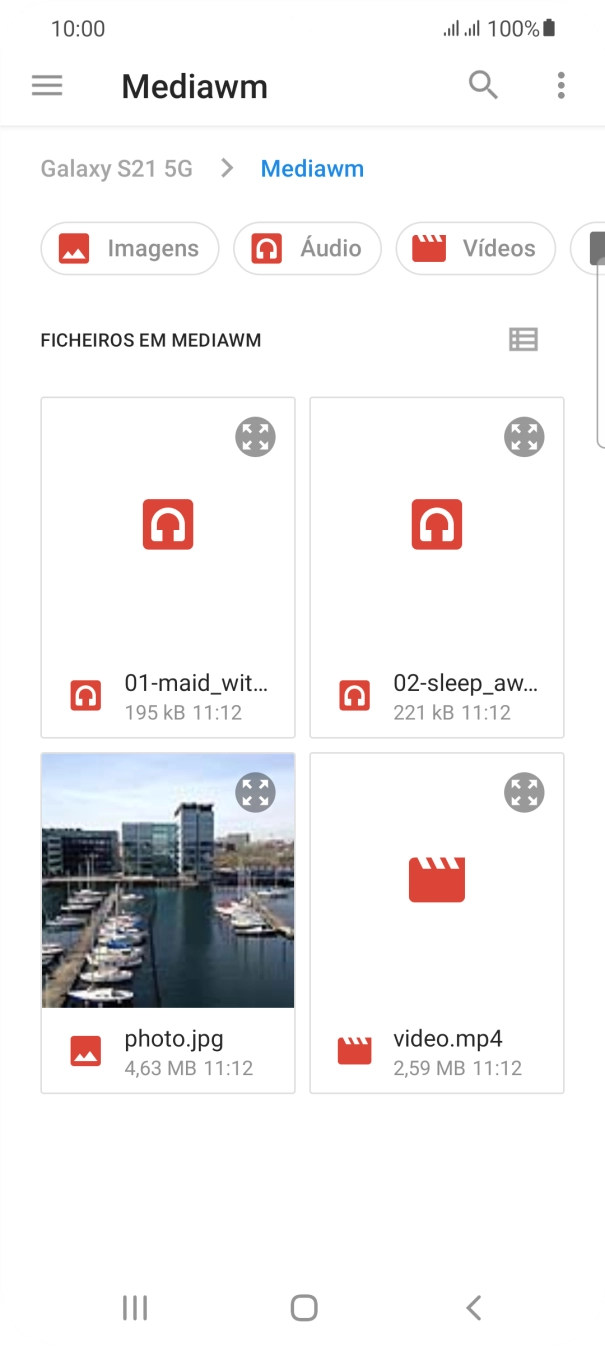Filter by Imagens chip
The image size is (605, 1346).
click(x=130, y=249)
